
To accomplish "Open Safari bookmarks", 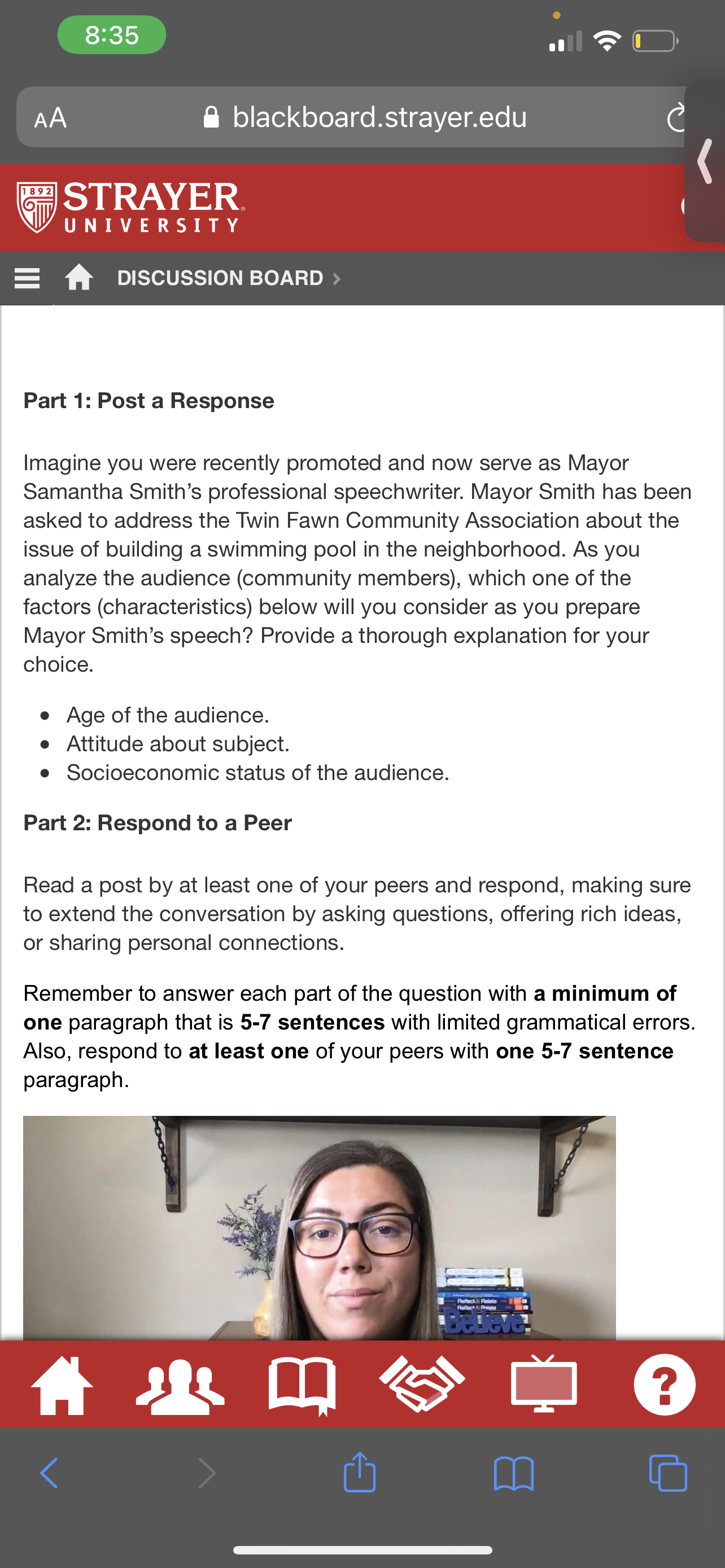I will click(514, 1473).
